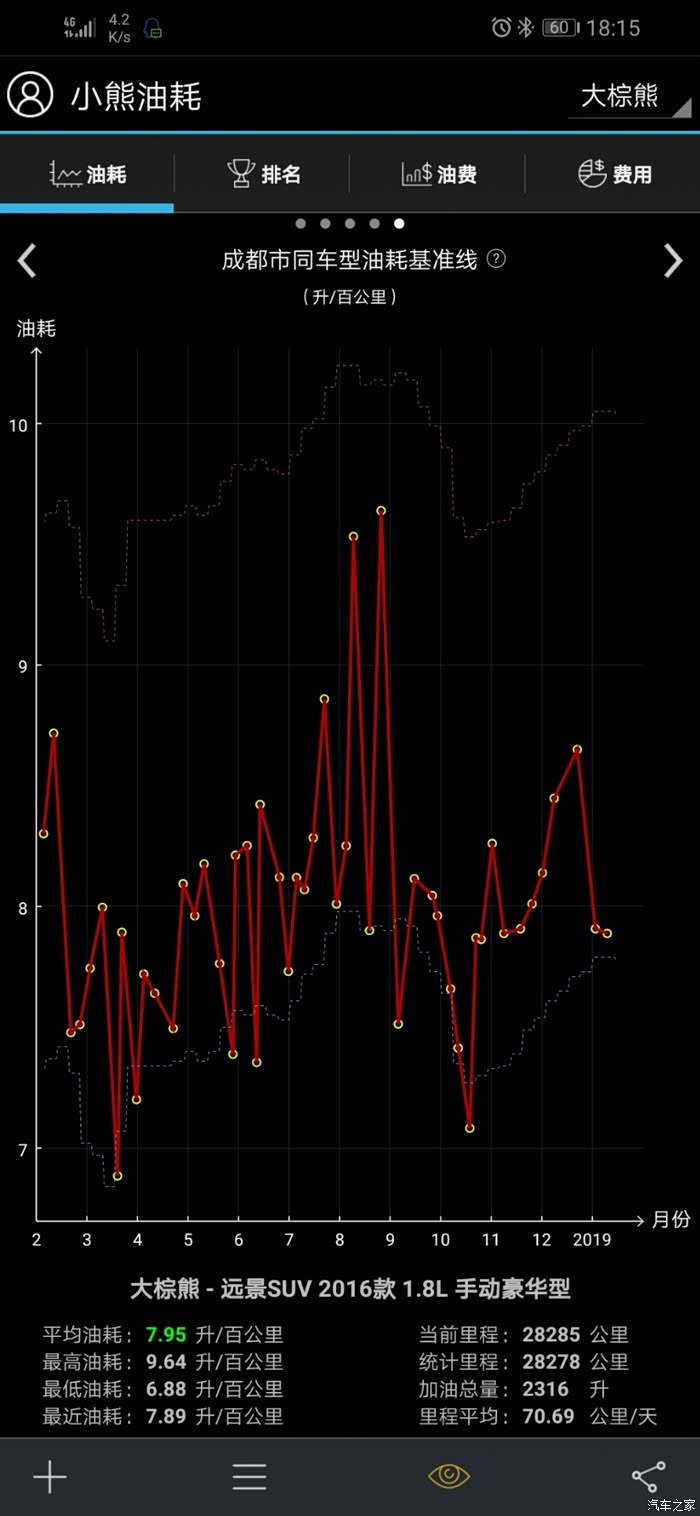Open the list menu icon

pos(249,1477)
